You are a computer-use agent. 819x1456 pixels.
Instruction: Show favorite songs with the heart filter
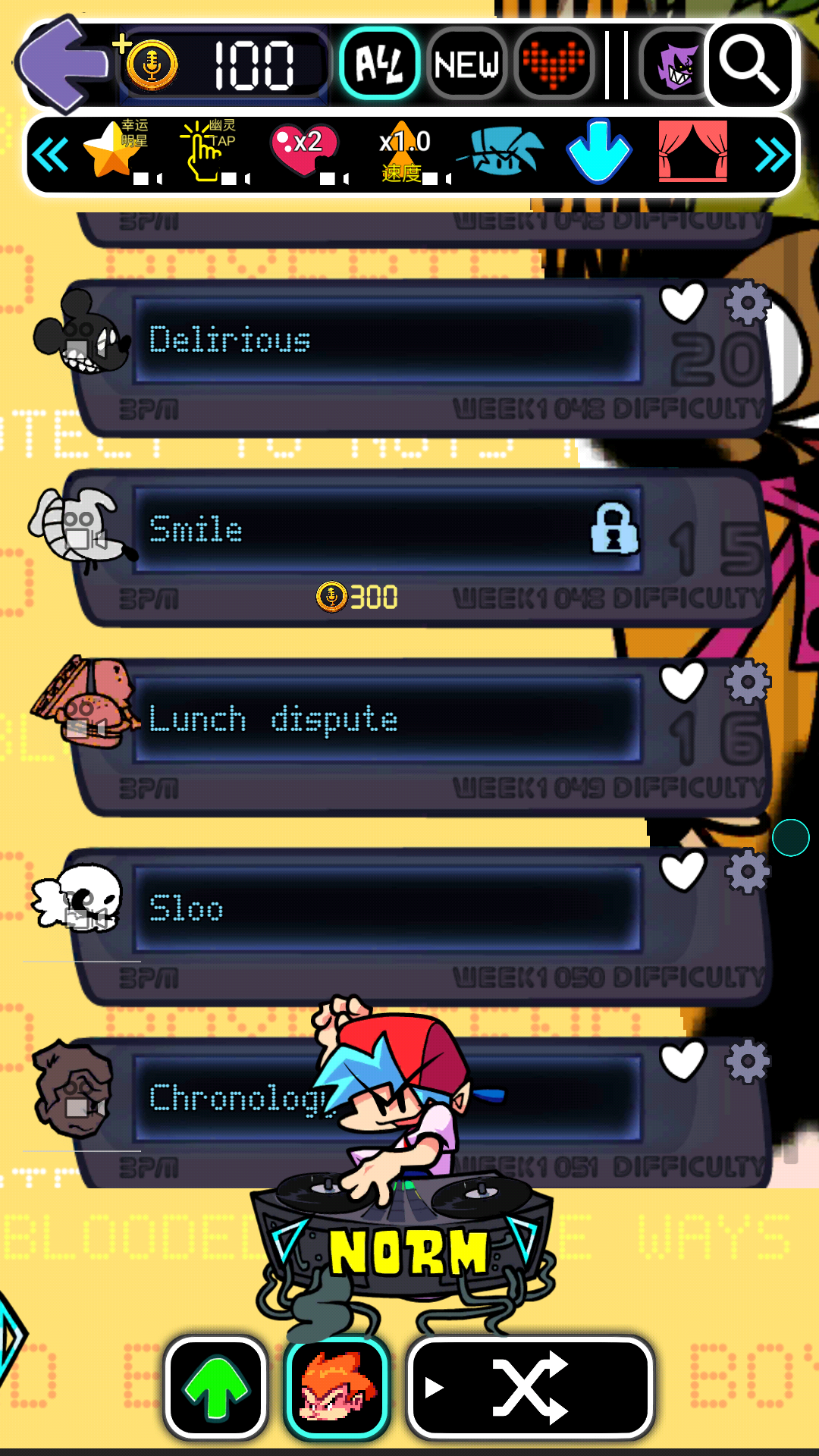[554, 64]
